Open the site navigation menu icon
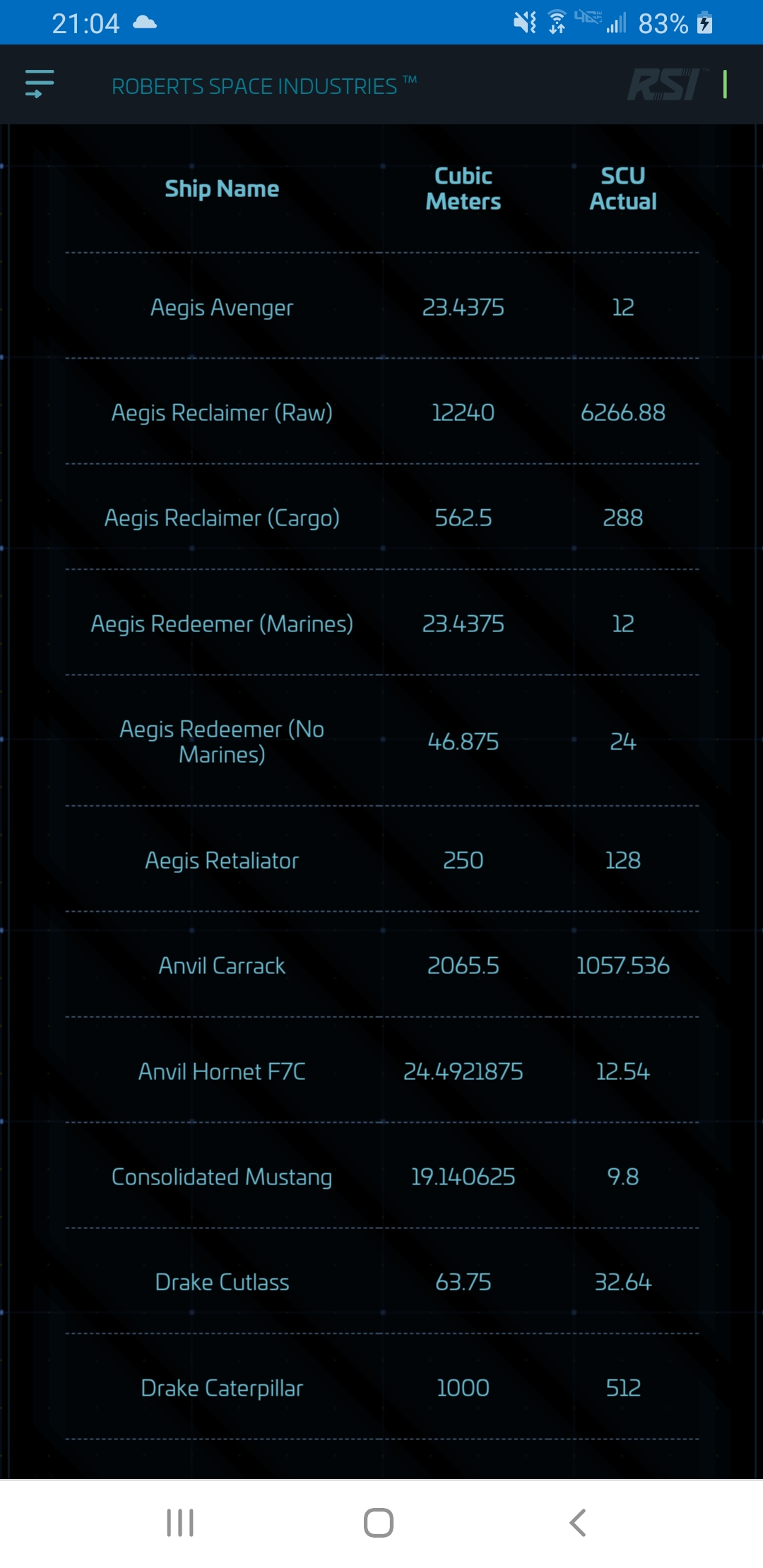This screenshot has width=763, height=1568. click(40, 84)
